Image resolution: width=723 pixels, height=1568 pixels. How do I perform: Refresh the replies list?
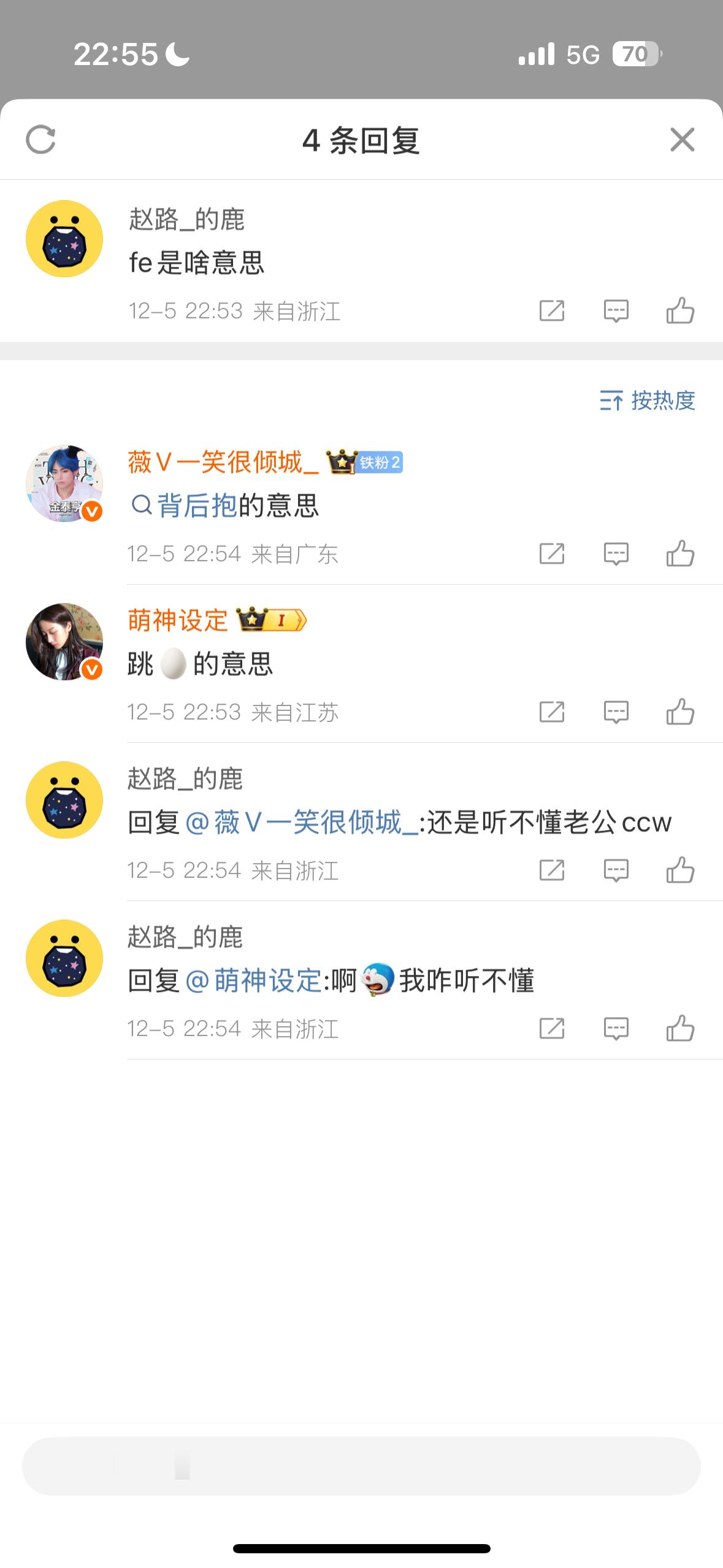point(41,140)
